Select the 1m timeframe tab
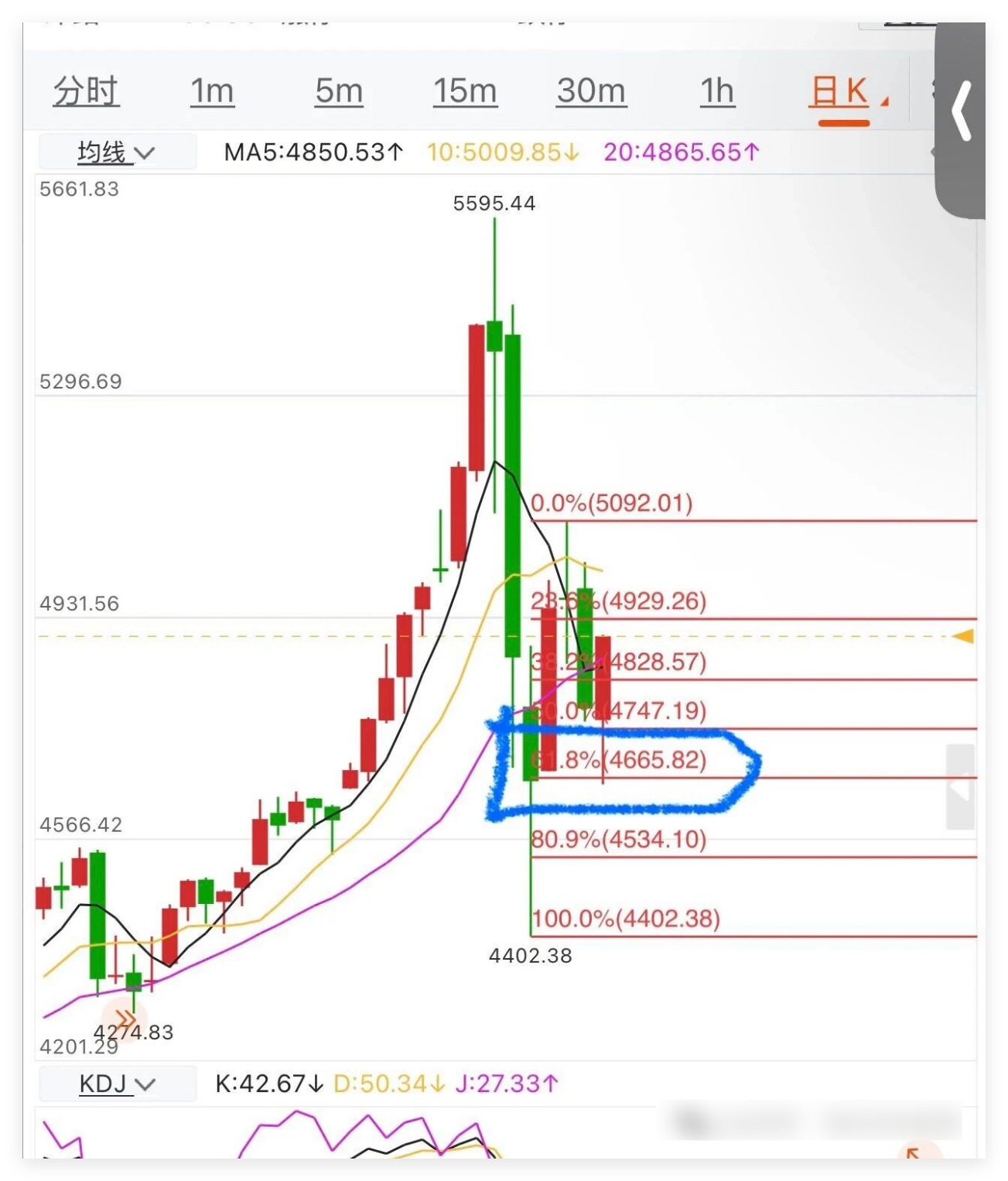1008x1181 pixels. click(211, 91)
